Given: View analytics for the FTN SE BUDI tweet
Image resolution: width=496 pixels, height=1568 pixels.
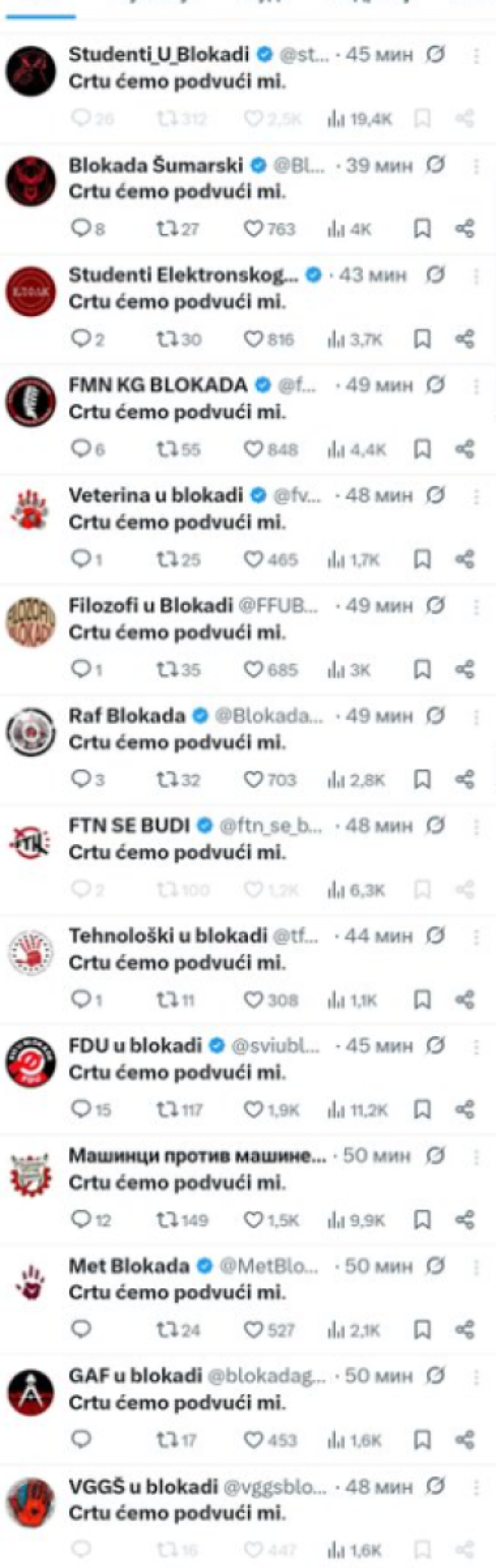Looking at the screenshot, I should click(x=356, y=891).
